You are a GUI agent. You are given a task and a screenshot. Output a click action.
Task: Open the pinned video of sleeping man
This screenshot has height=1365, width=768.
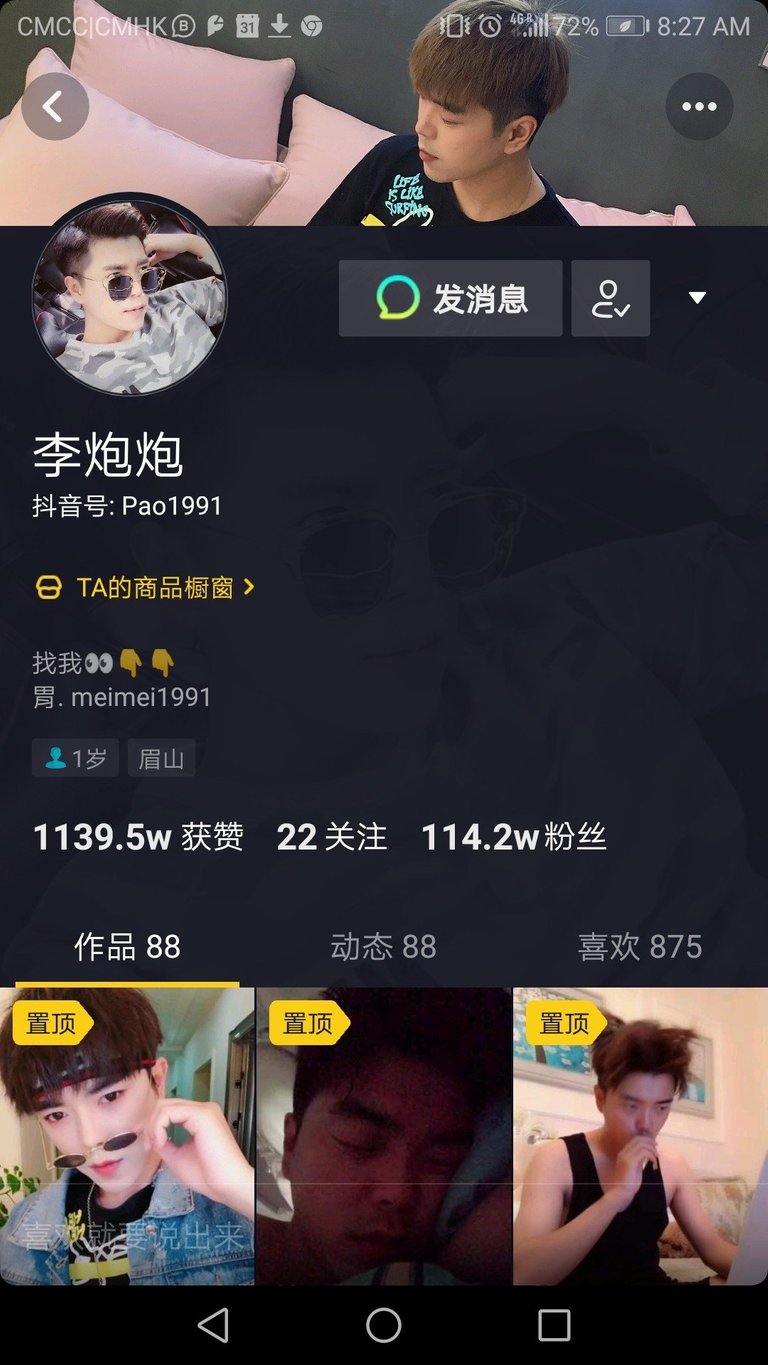tap(384, 1136)
